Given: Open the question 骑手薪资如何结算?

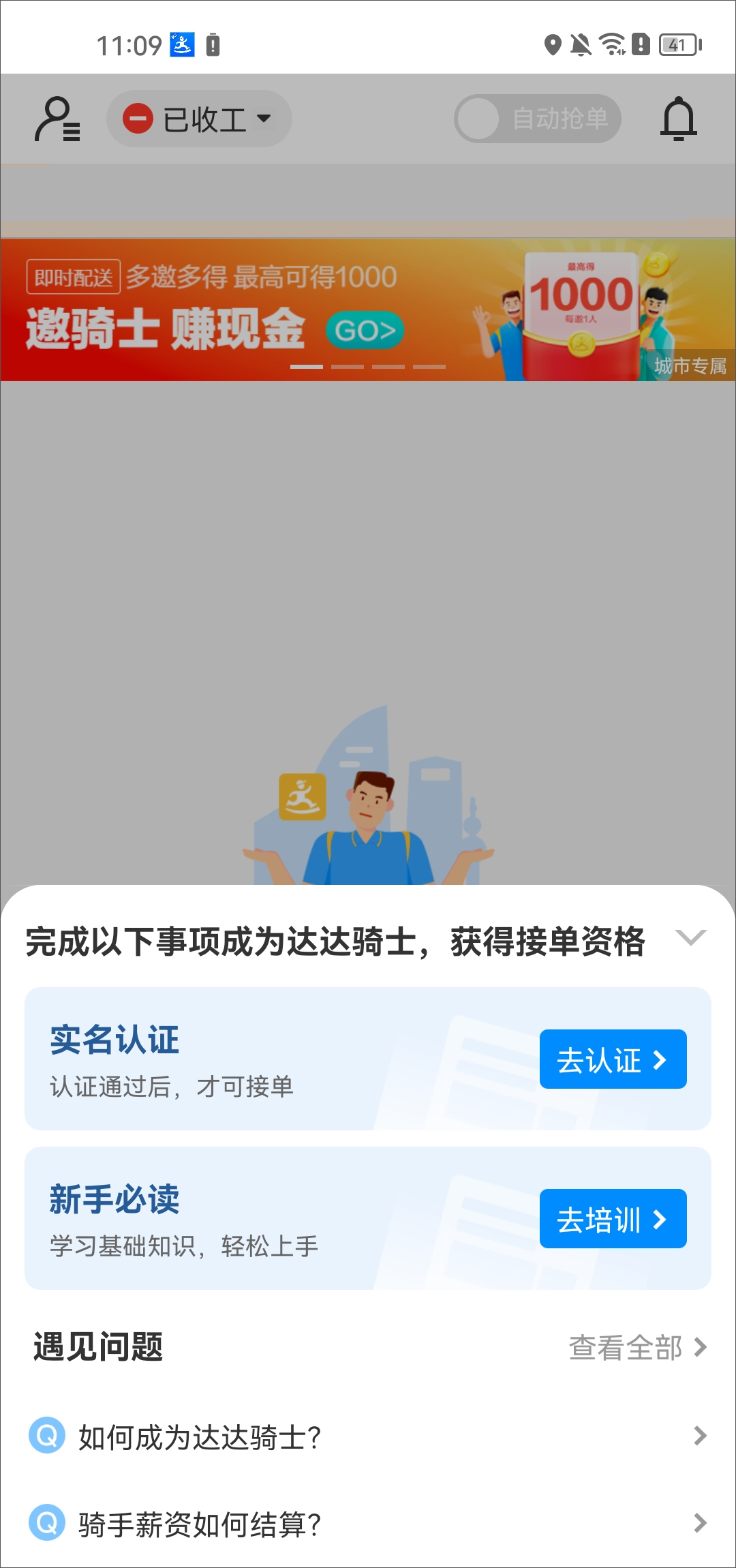Looking at the screenshot, I should click(368, 1524).
